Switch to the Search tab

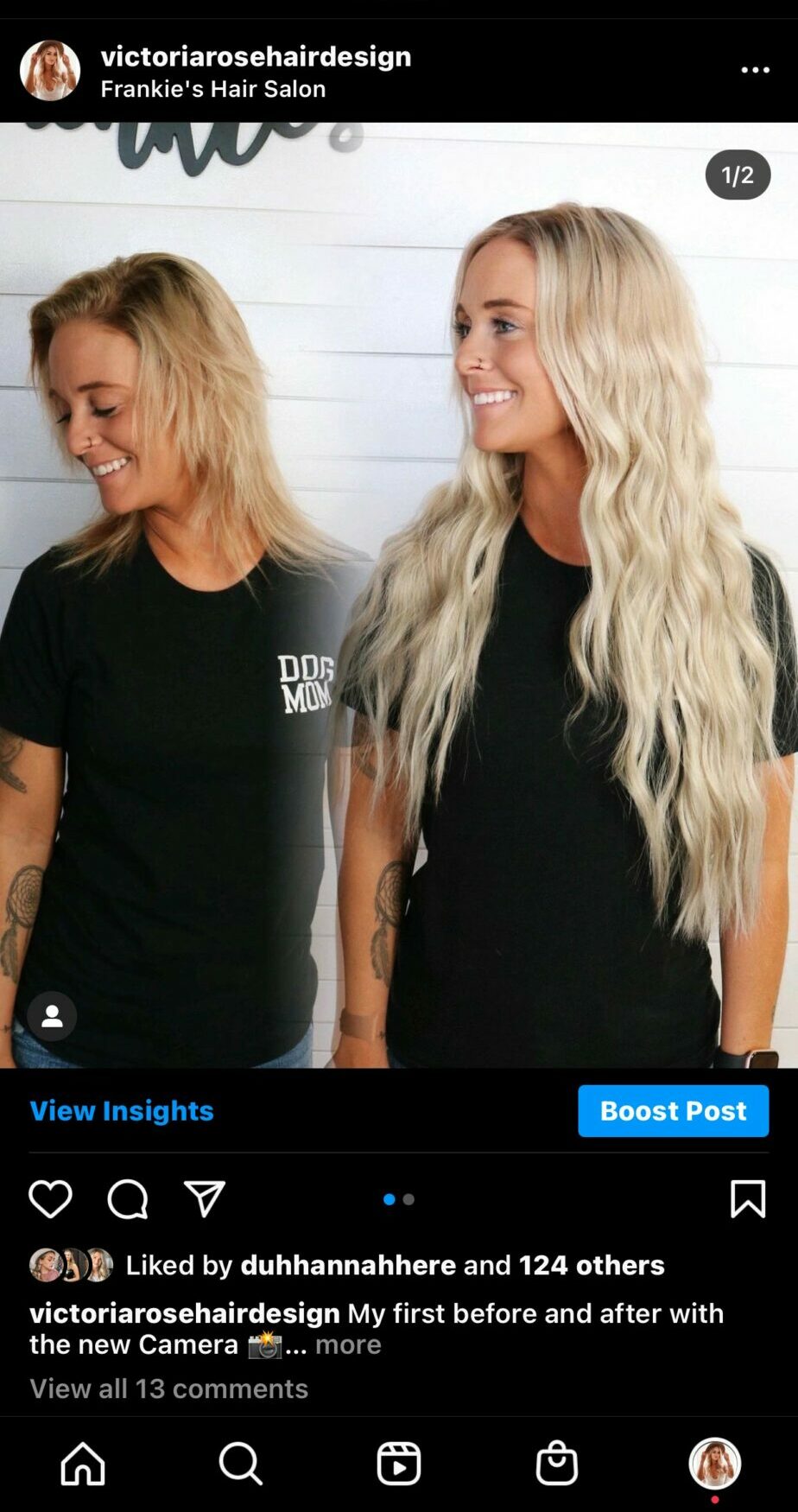point(240,1464)
